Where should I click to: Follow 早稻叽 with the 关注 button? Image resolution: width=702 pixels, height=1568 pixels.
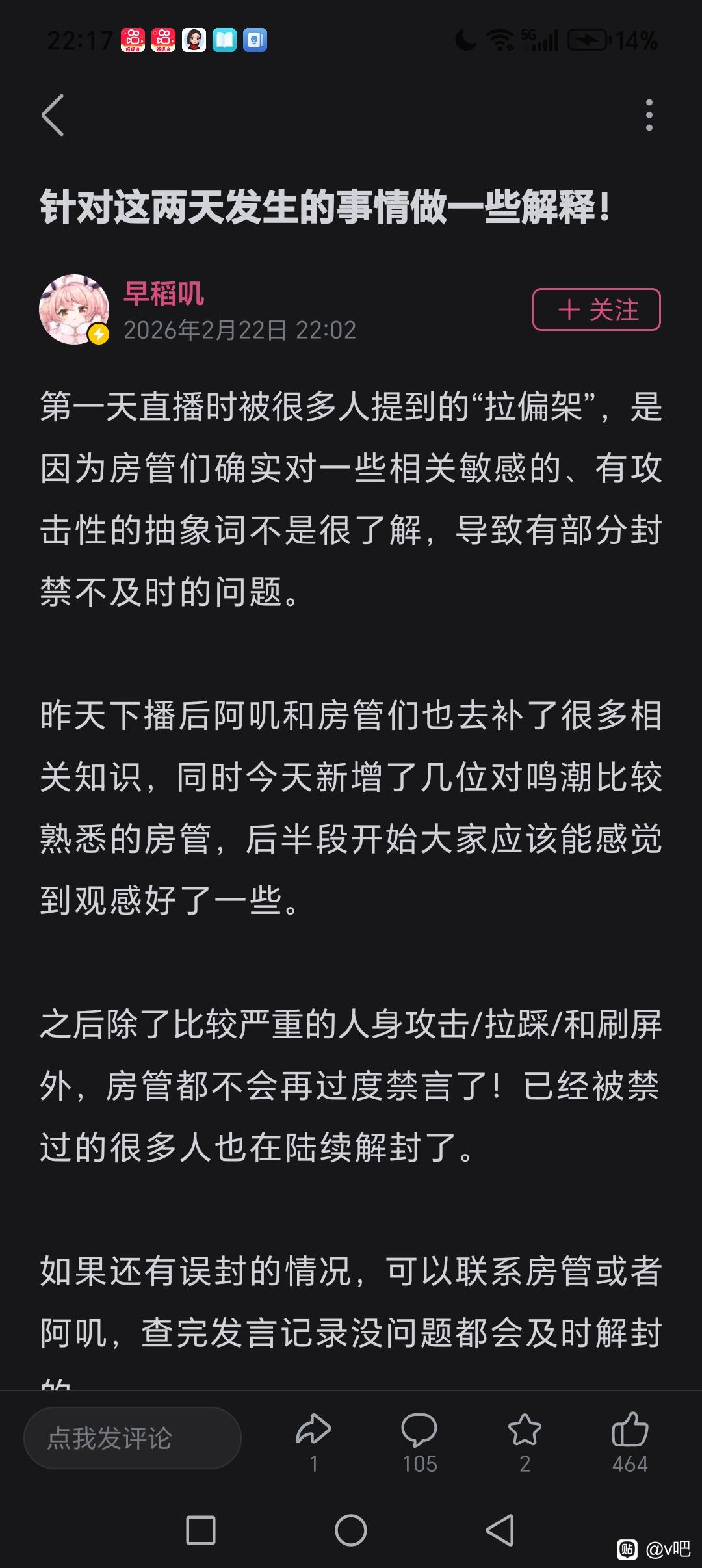point(596,309)
